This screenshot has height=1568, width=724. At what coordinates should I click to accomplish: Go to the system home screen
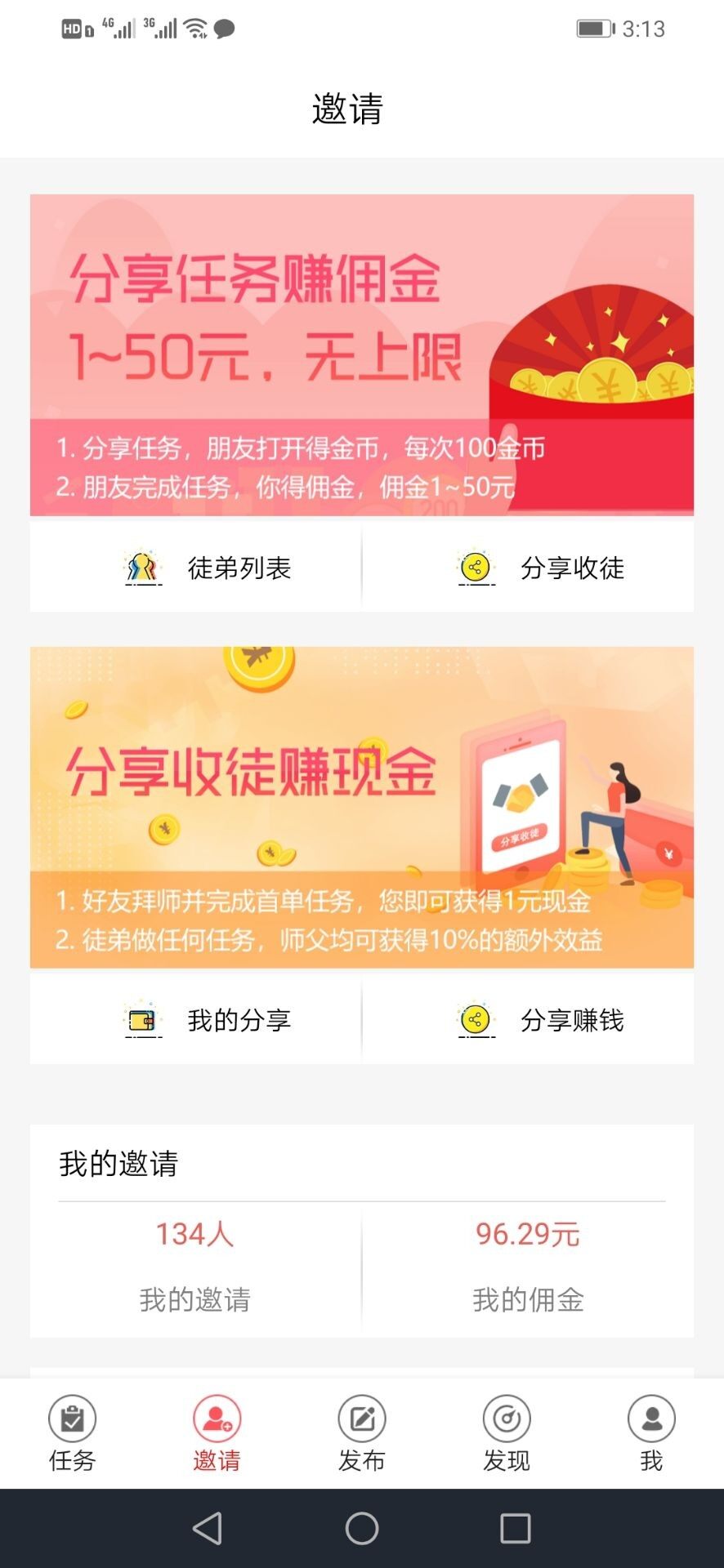(x=362, y=1528)
